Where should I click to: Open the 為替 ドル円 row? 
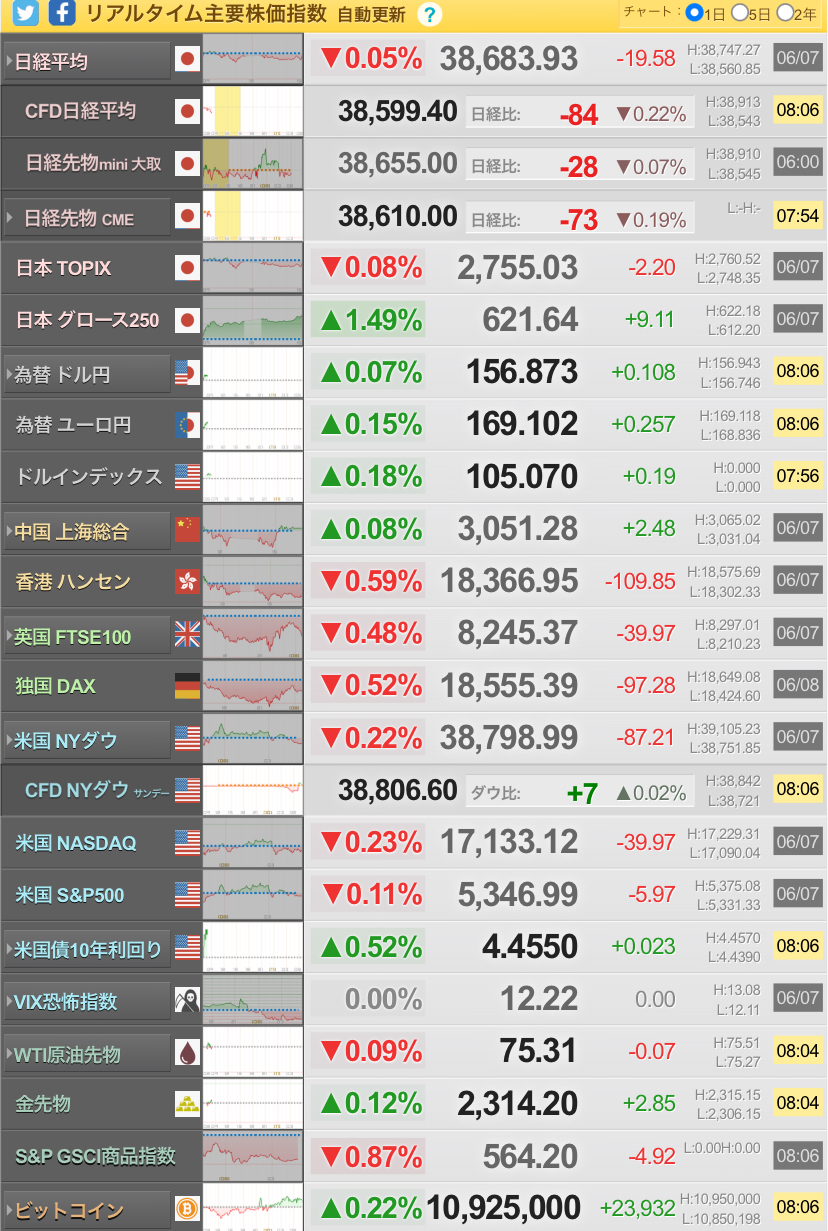[x=87, y=374]
